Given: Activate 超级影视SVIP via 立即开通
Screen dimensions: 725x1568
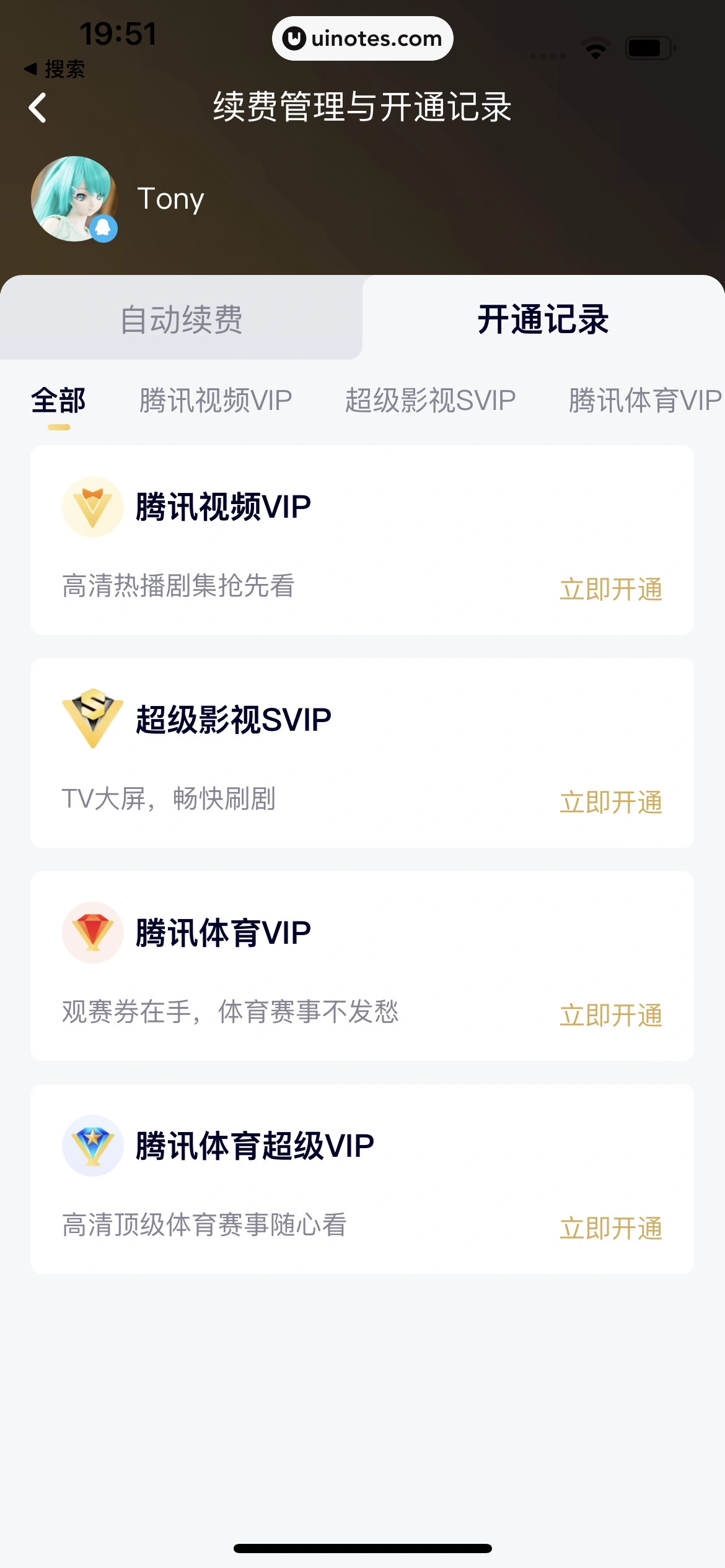Looking at the screenshot, I should [x=611, y=802].
